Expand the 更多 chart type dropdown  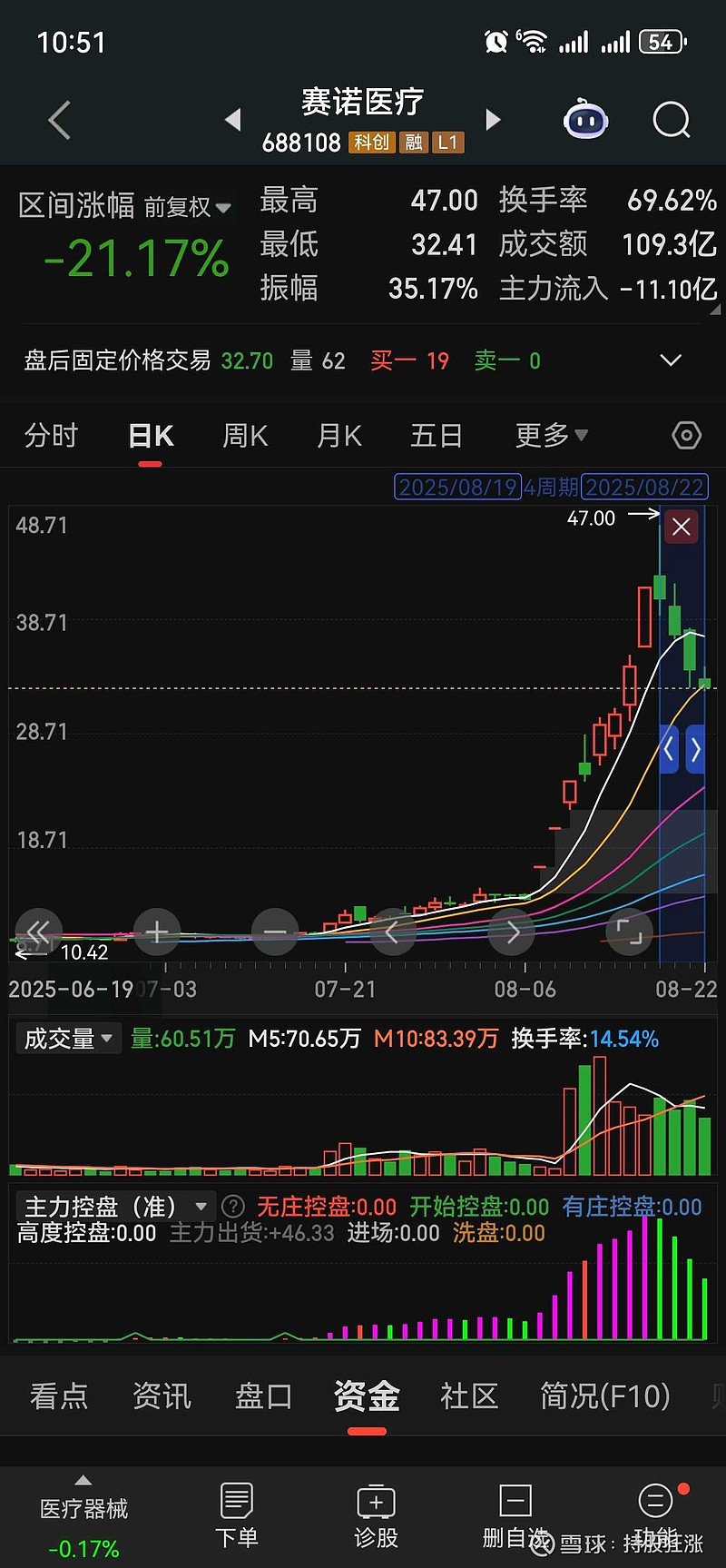pos(550,436)
